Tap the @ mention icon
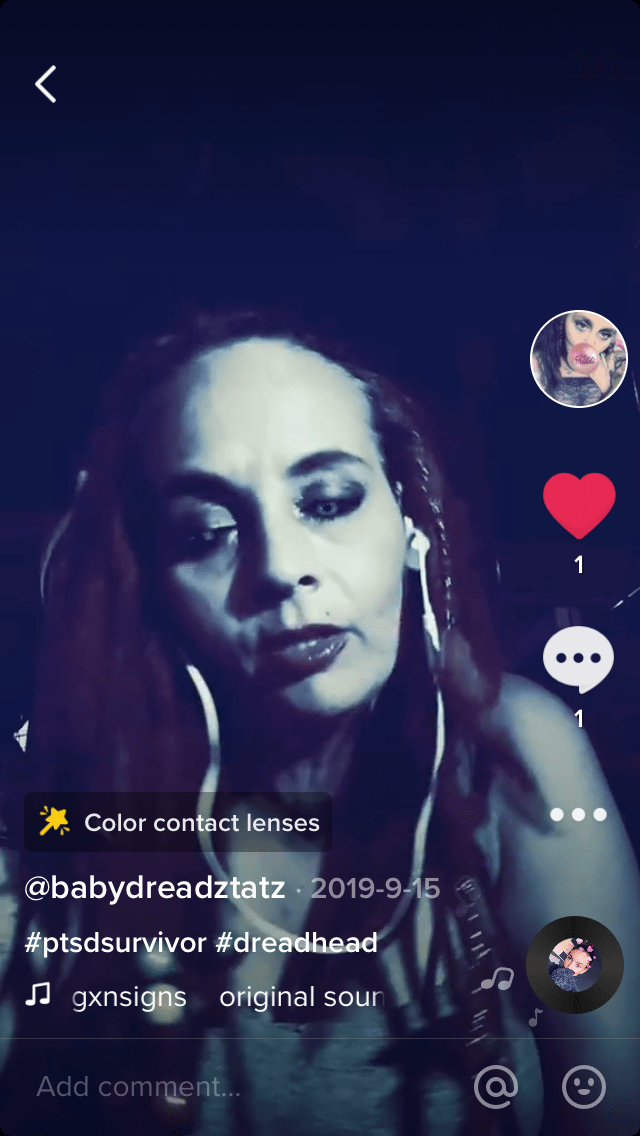Image resolution: width=640 pixels, height=1136 pixels. pos(496,1086)
